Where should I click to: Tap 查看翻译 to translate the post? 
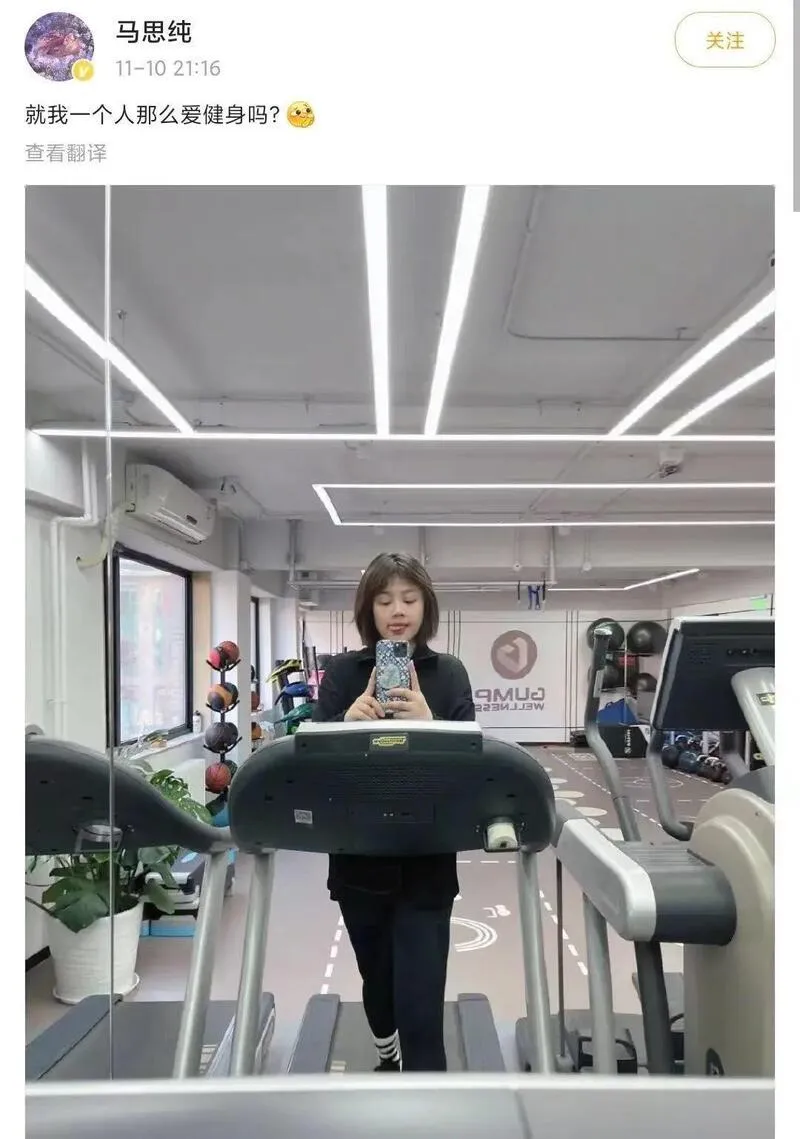(66, 153)
